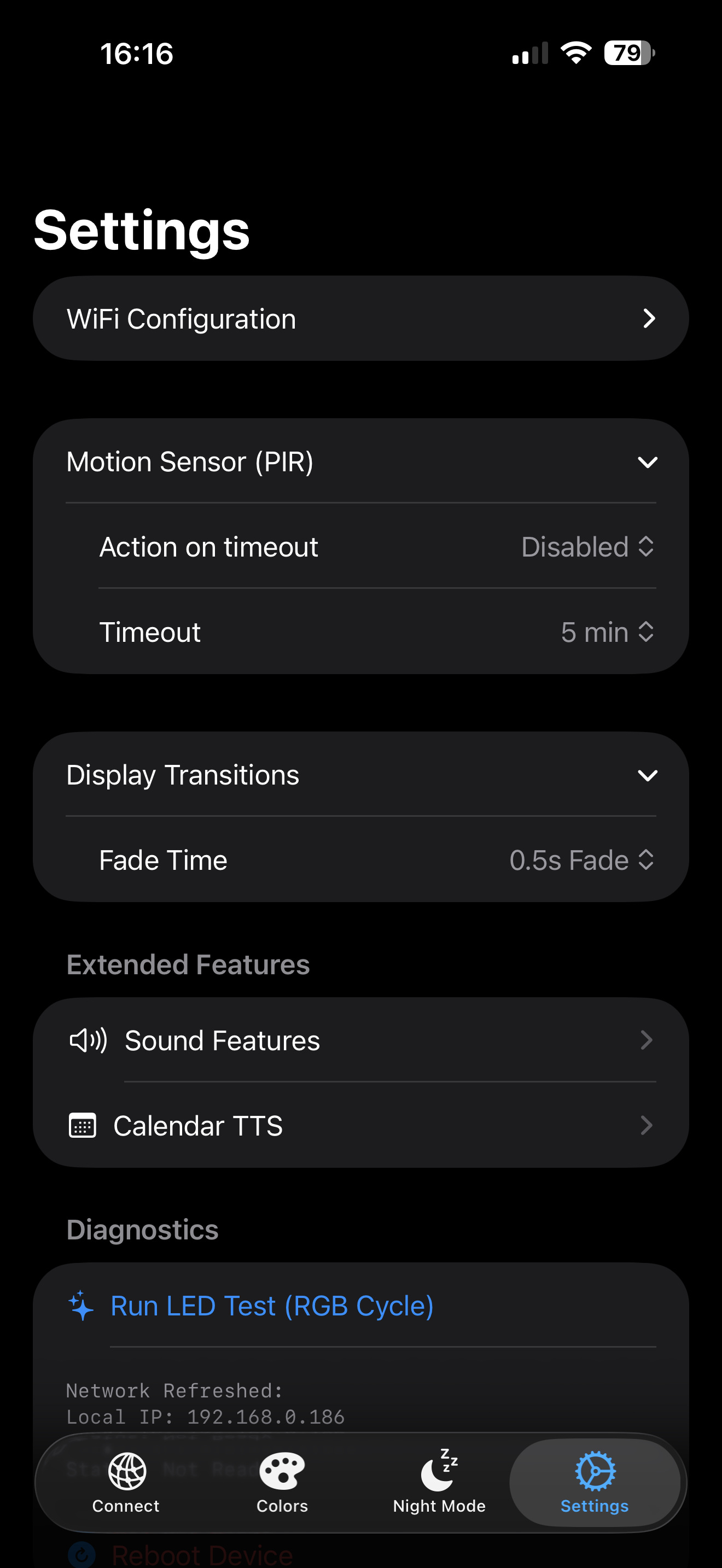Open Sound Features
This screenshot has width=722, height=1568.
[x=360, y=1040]
